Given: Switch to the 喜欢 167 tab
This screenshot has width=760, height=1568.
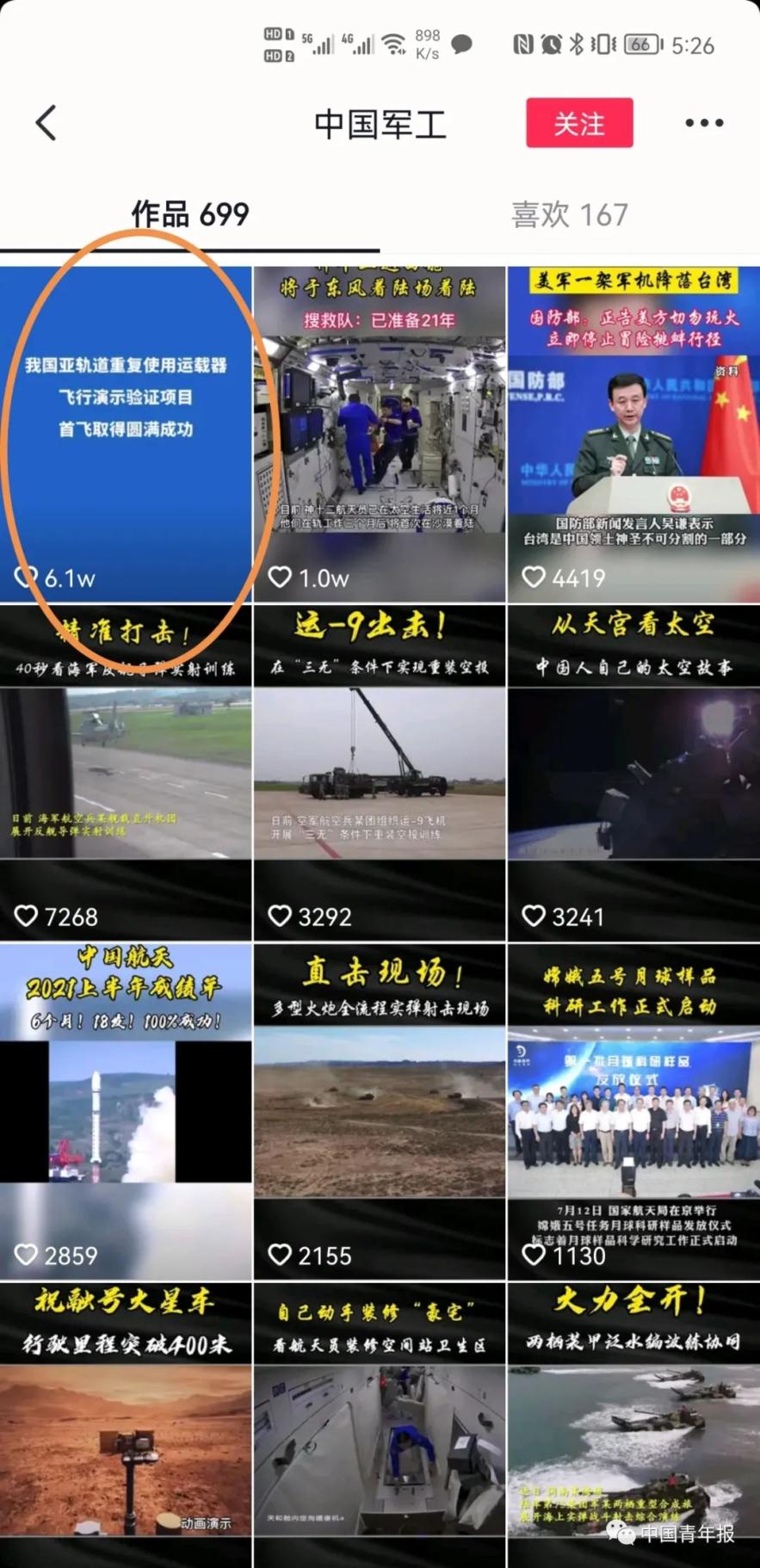Looking at the screenshot, I should [x=569, y=214].
